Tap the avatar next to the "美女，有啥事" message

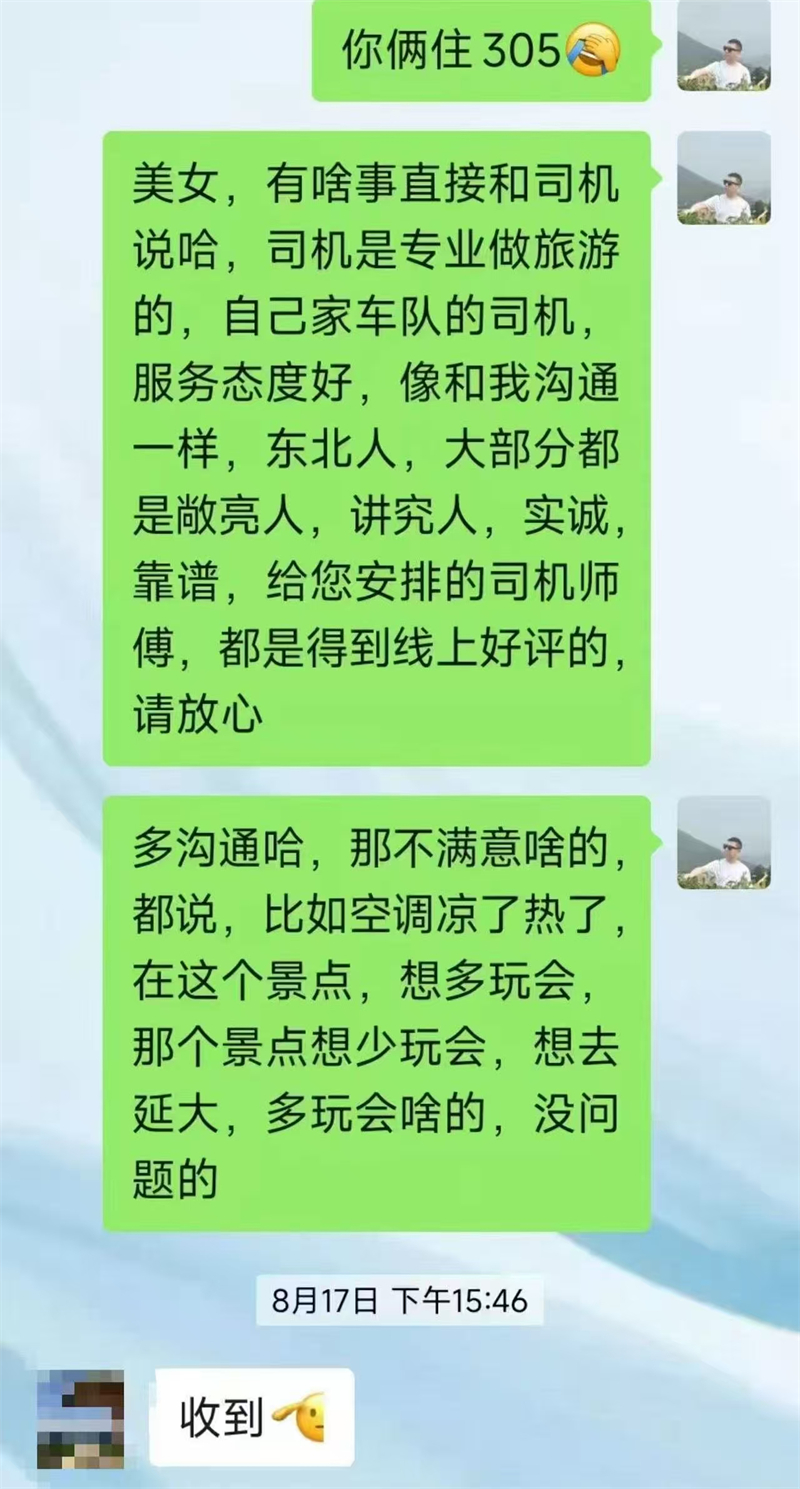click(723, 178)
